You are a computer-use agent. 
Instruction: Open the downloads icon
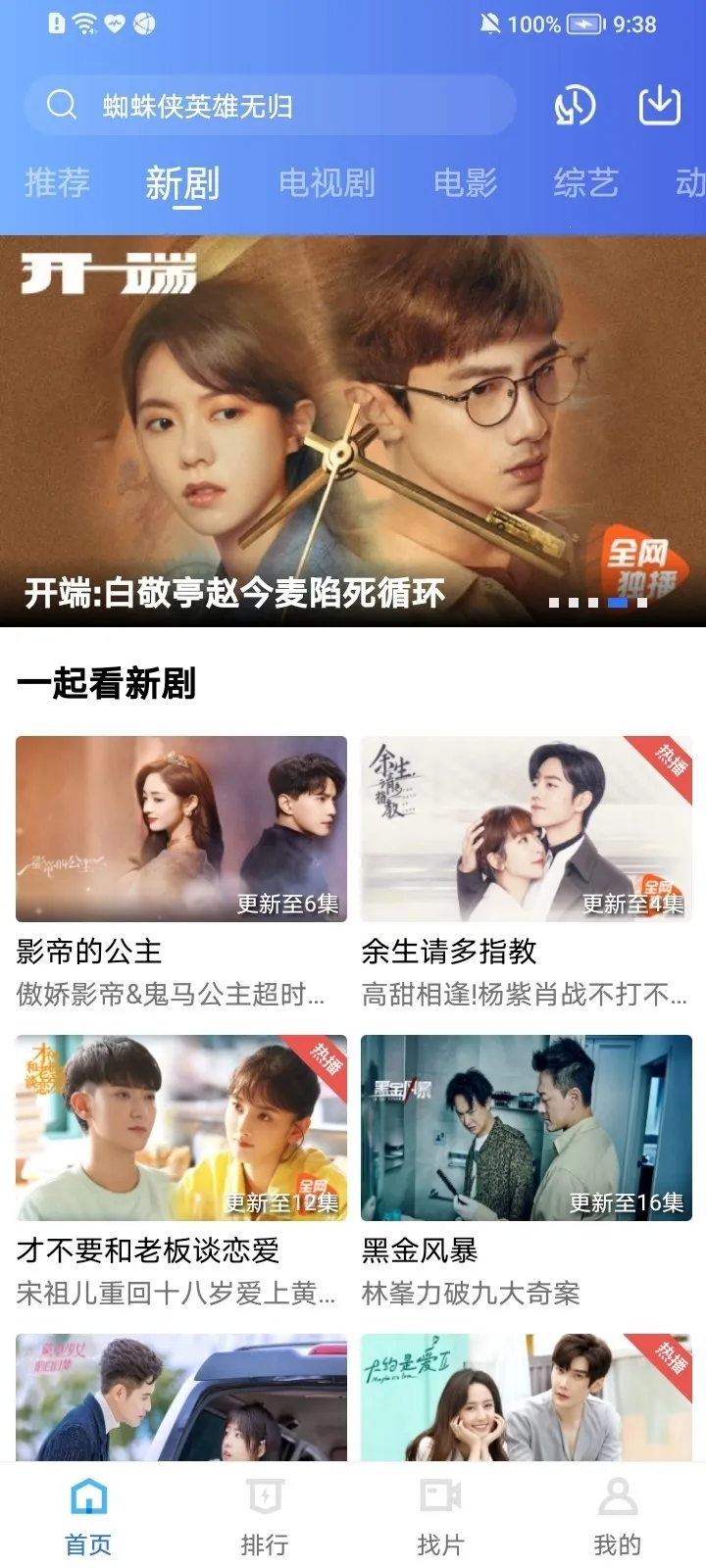(x=659, y=106)
